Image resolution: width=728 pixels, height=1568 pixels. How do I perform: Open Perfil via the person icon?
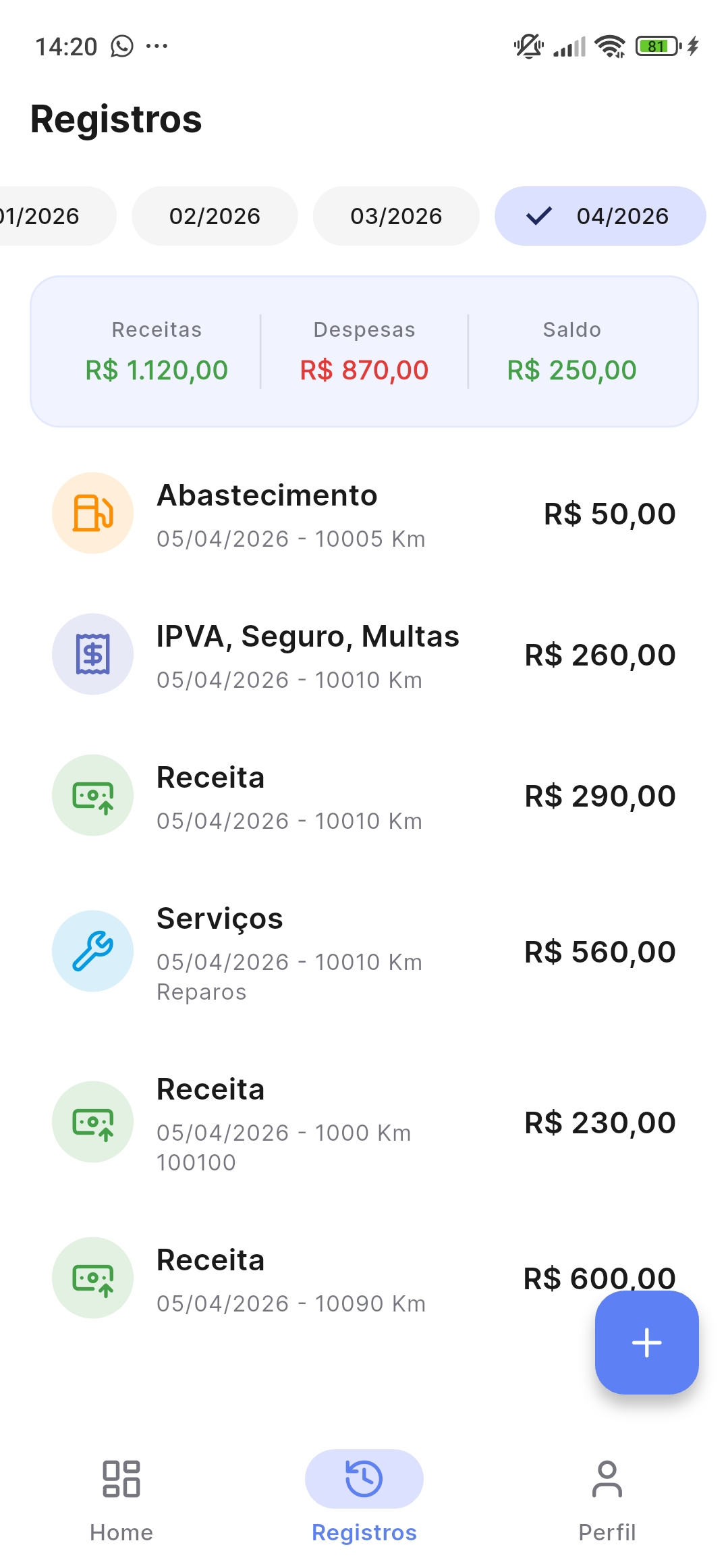[x=606, y=1478]
